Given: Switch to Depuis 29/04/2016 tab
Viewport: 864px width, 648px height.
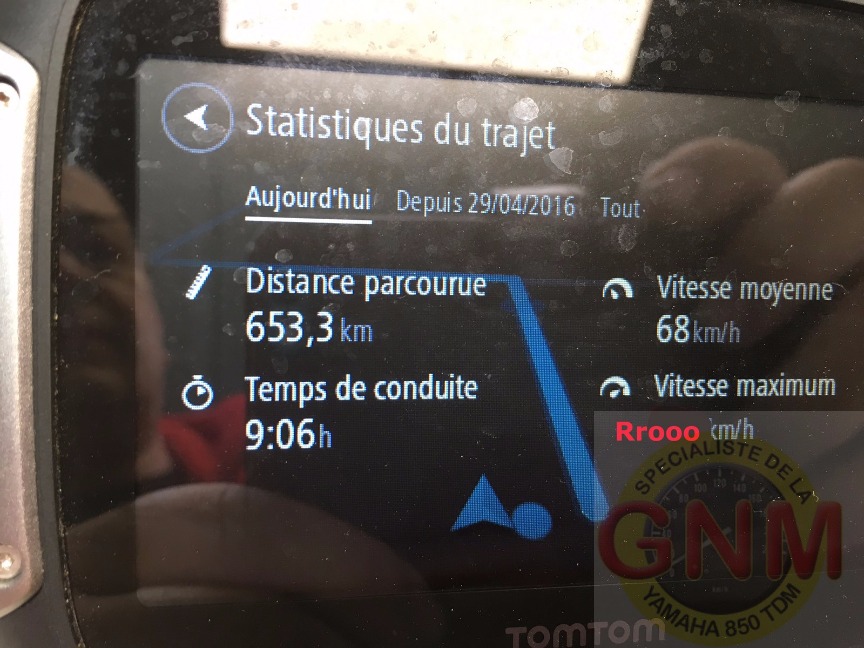Looking at the screenshot, I should click(486, 203).
